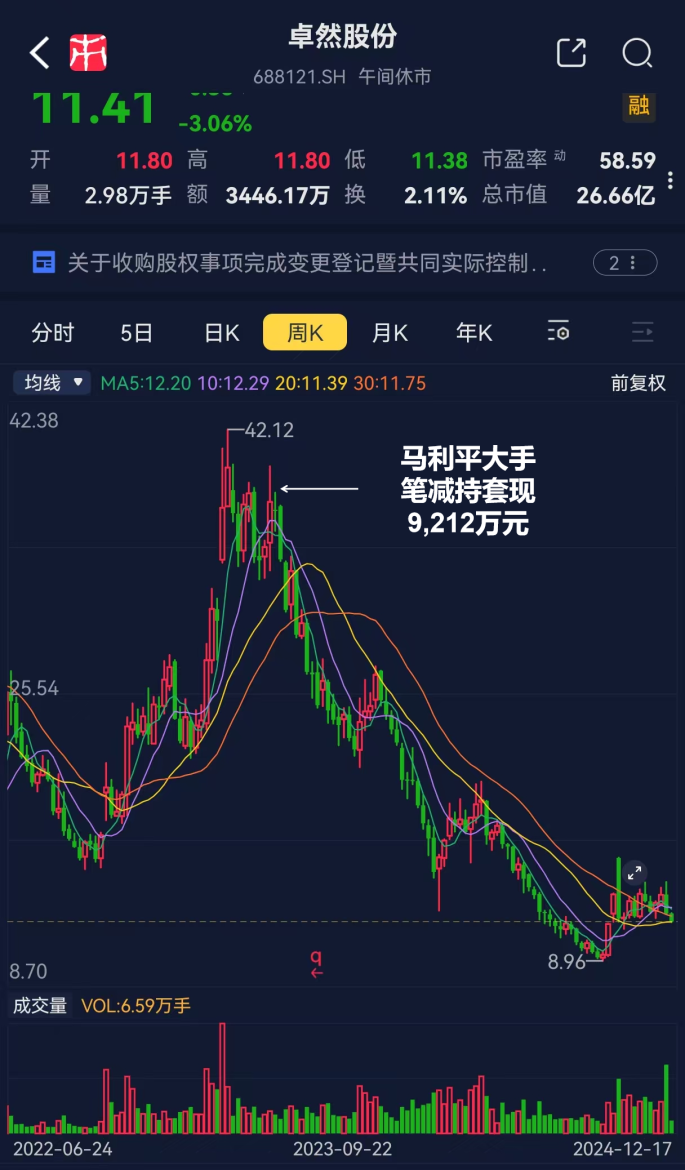This screenshot has height=1170, width=685.
Task: Open the search magnifier icon
Action: (637, 53)
